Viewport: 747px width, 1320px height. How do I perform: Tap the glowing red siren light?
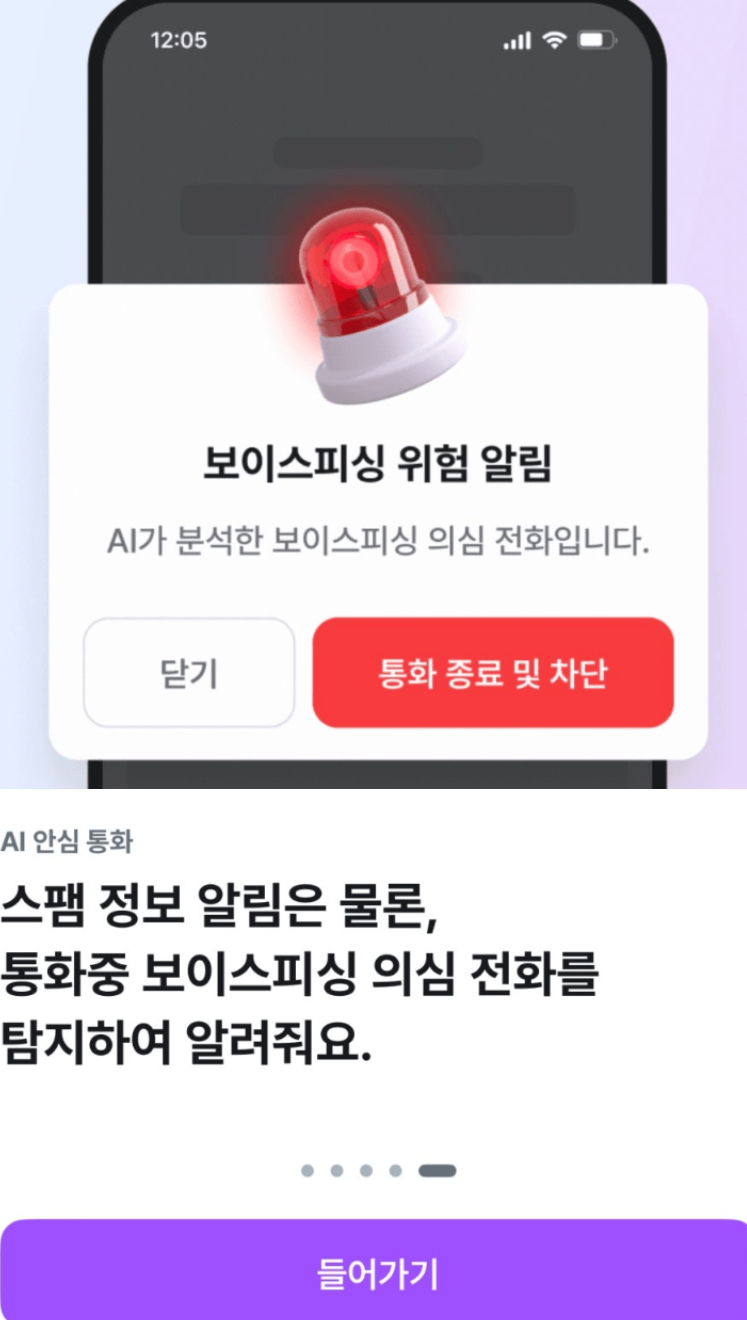[355, 260]
